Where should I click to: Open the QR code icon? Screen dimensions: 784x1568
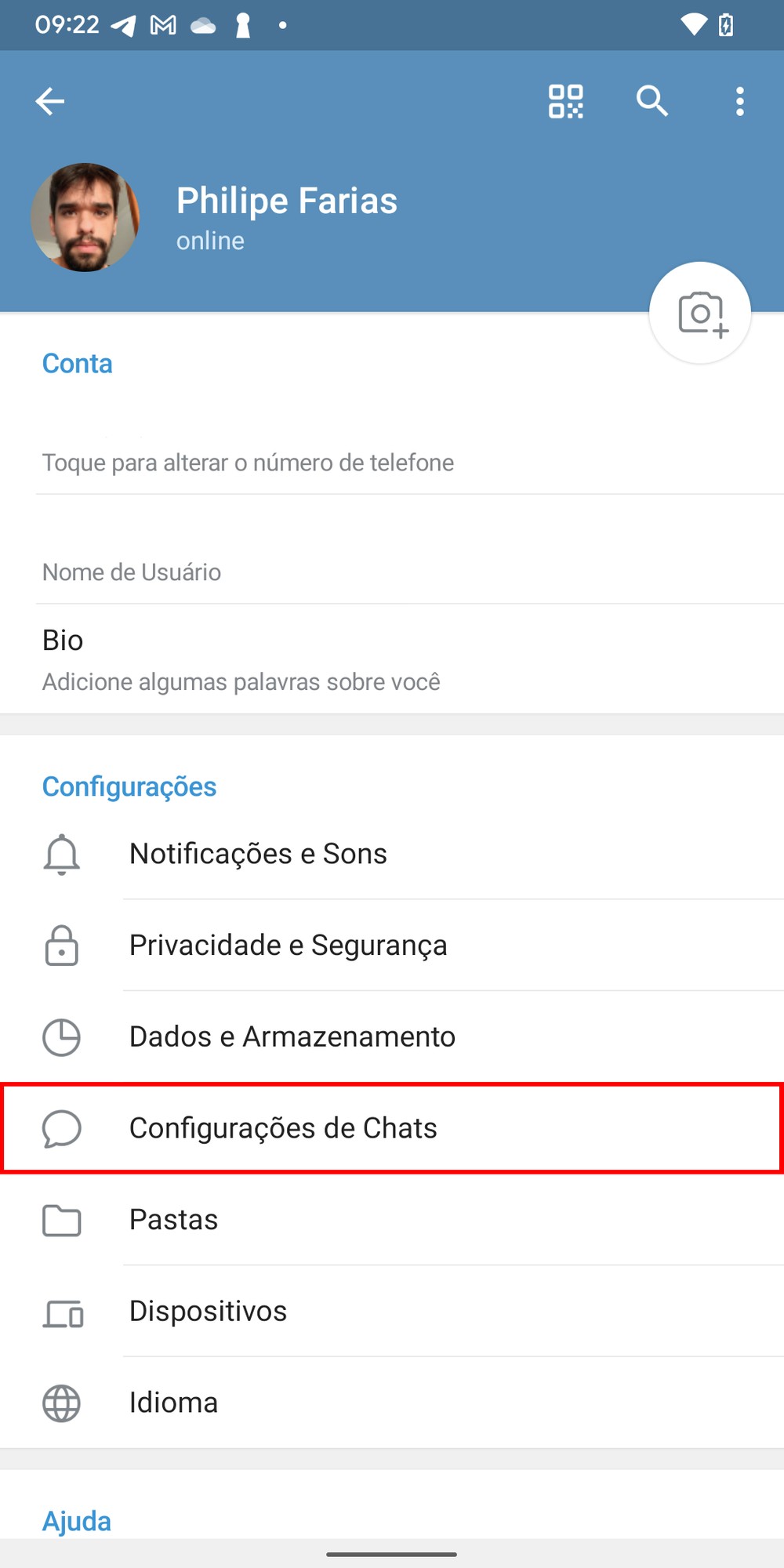point(565,101)
